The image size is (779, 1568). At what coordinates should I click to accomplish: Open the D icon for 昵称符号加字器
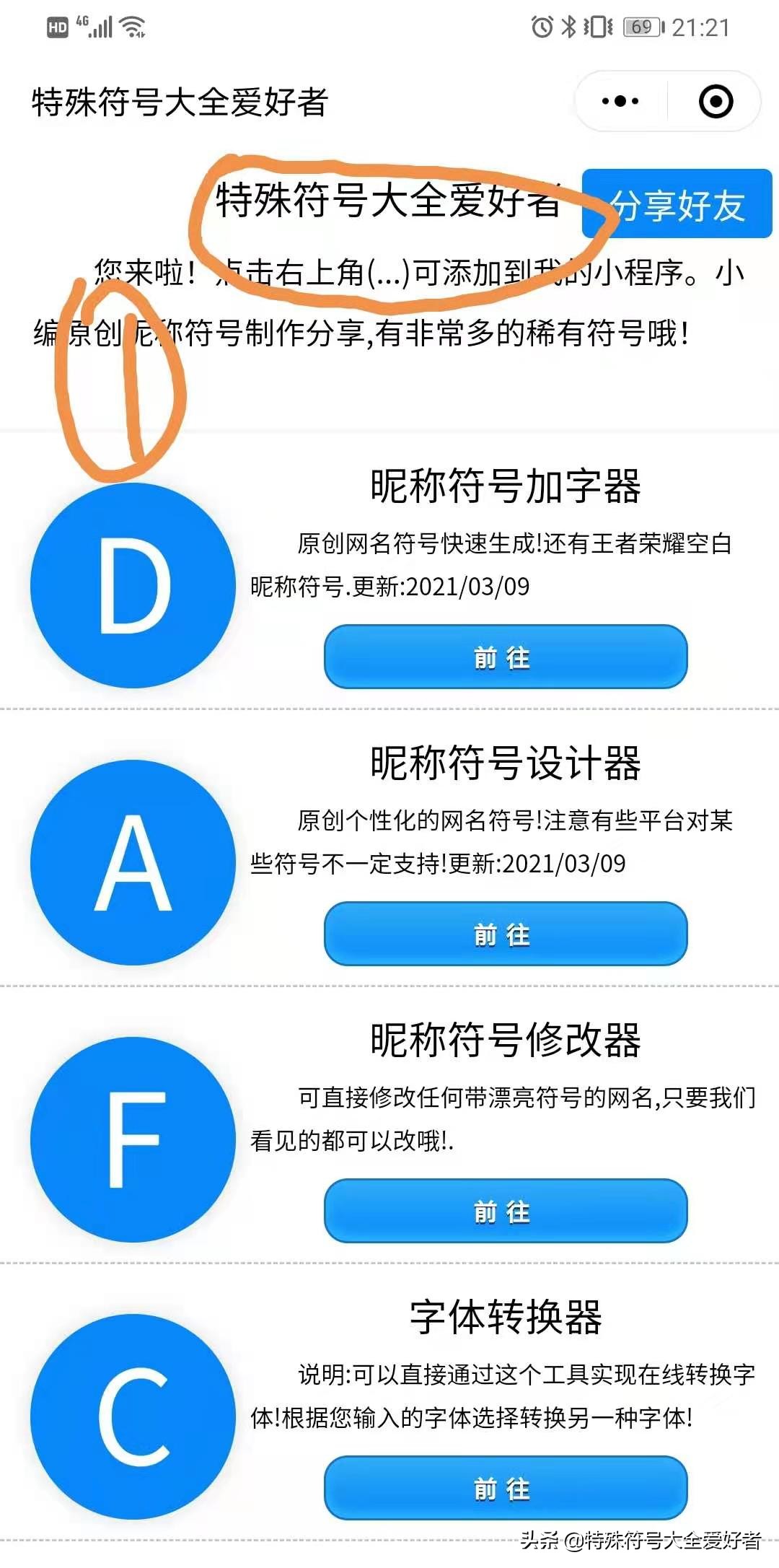133,584
